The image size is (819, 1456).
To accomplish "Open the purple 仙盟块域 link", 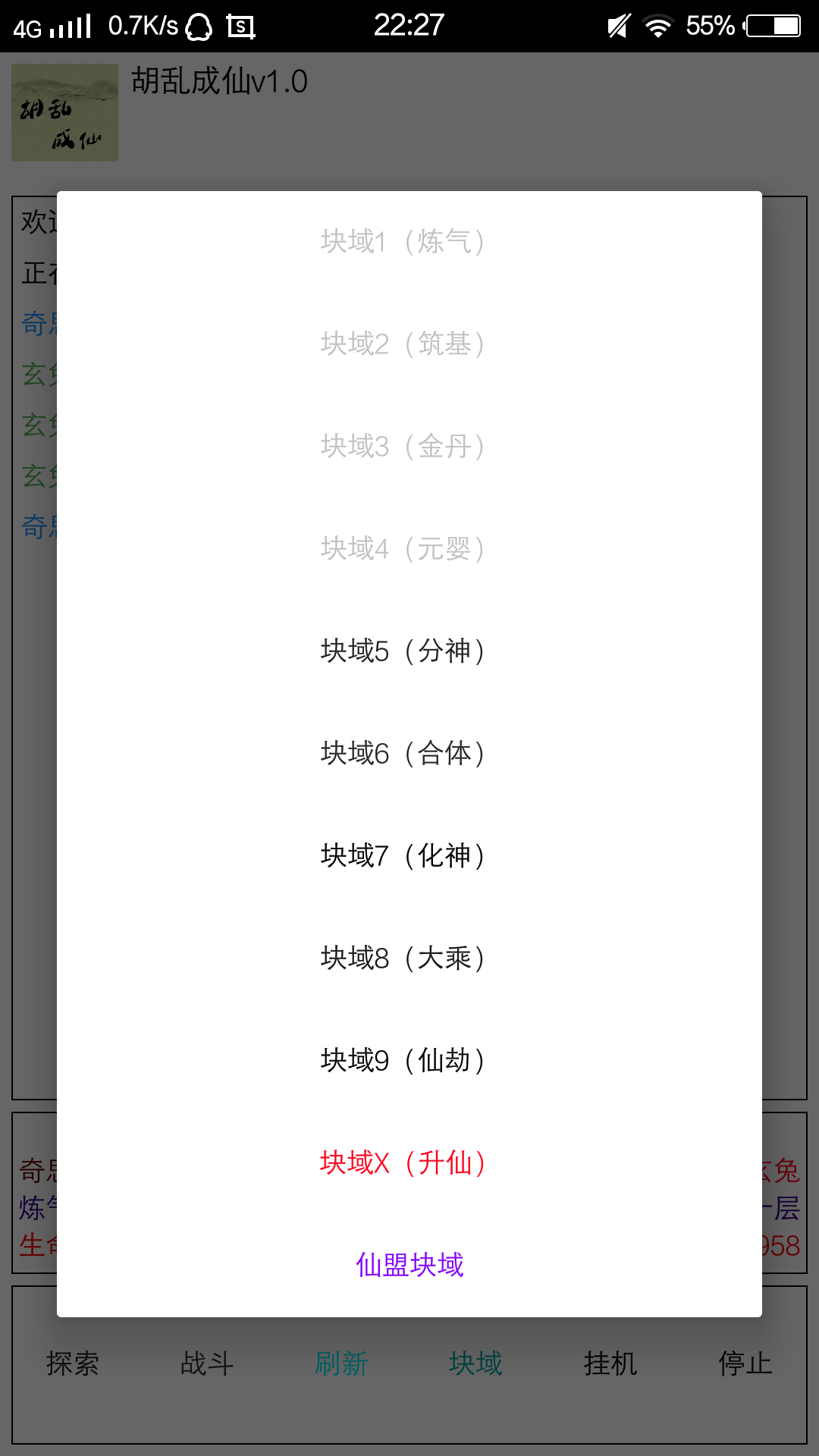I will (409, 1265).
